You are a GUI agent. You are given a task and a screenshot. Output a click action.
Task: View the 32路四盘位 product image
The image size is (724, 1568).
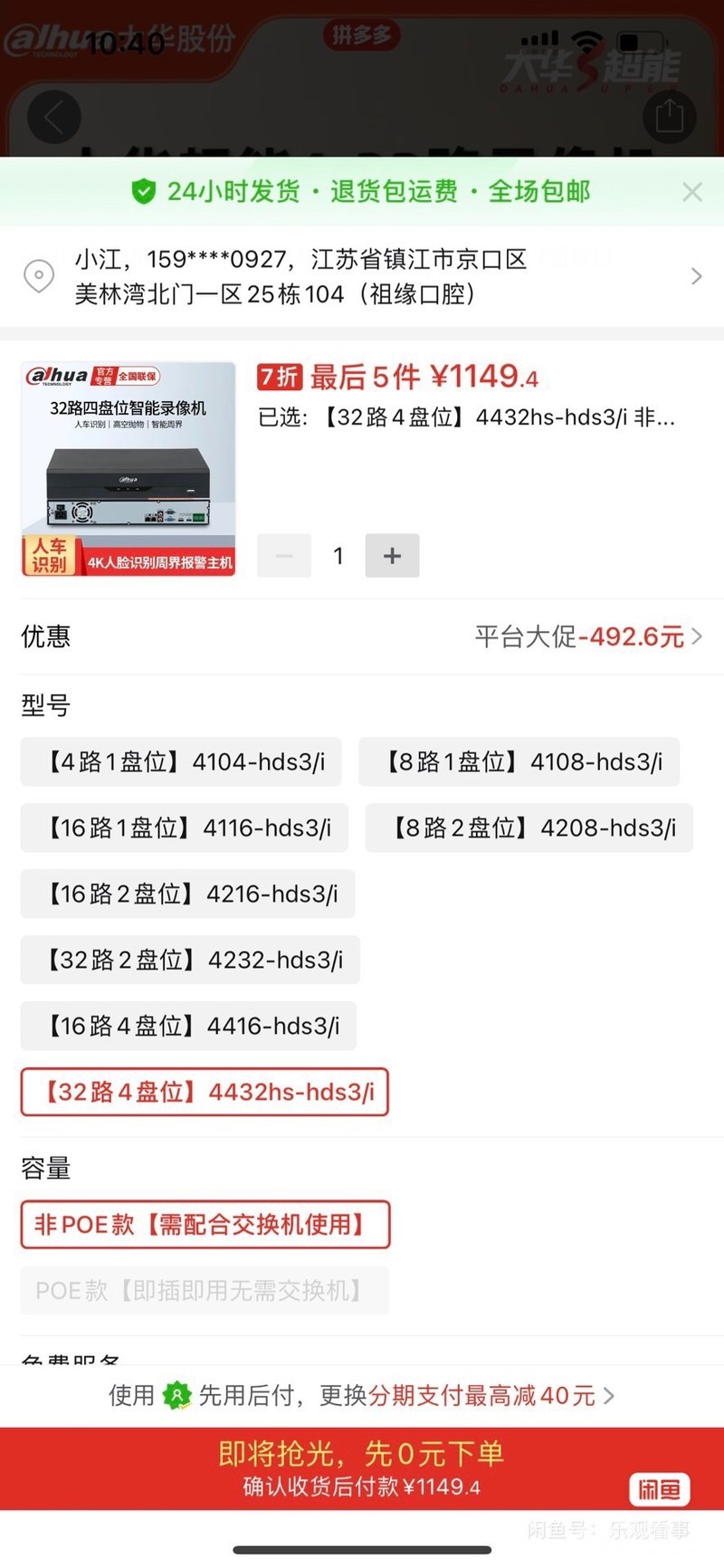pos(129,469)
